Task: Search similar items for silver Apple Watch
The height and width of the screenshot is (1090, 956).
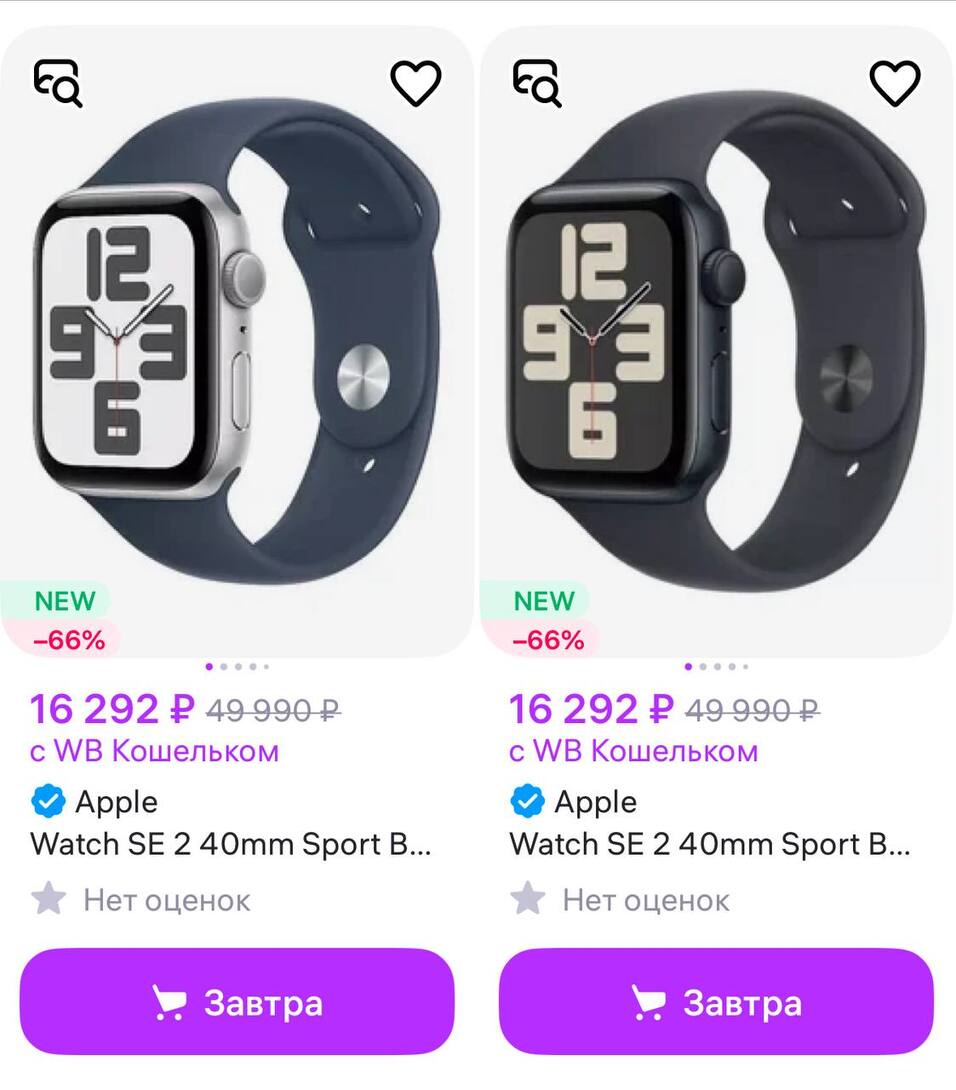Action: click(x=58, y=83)
